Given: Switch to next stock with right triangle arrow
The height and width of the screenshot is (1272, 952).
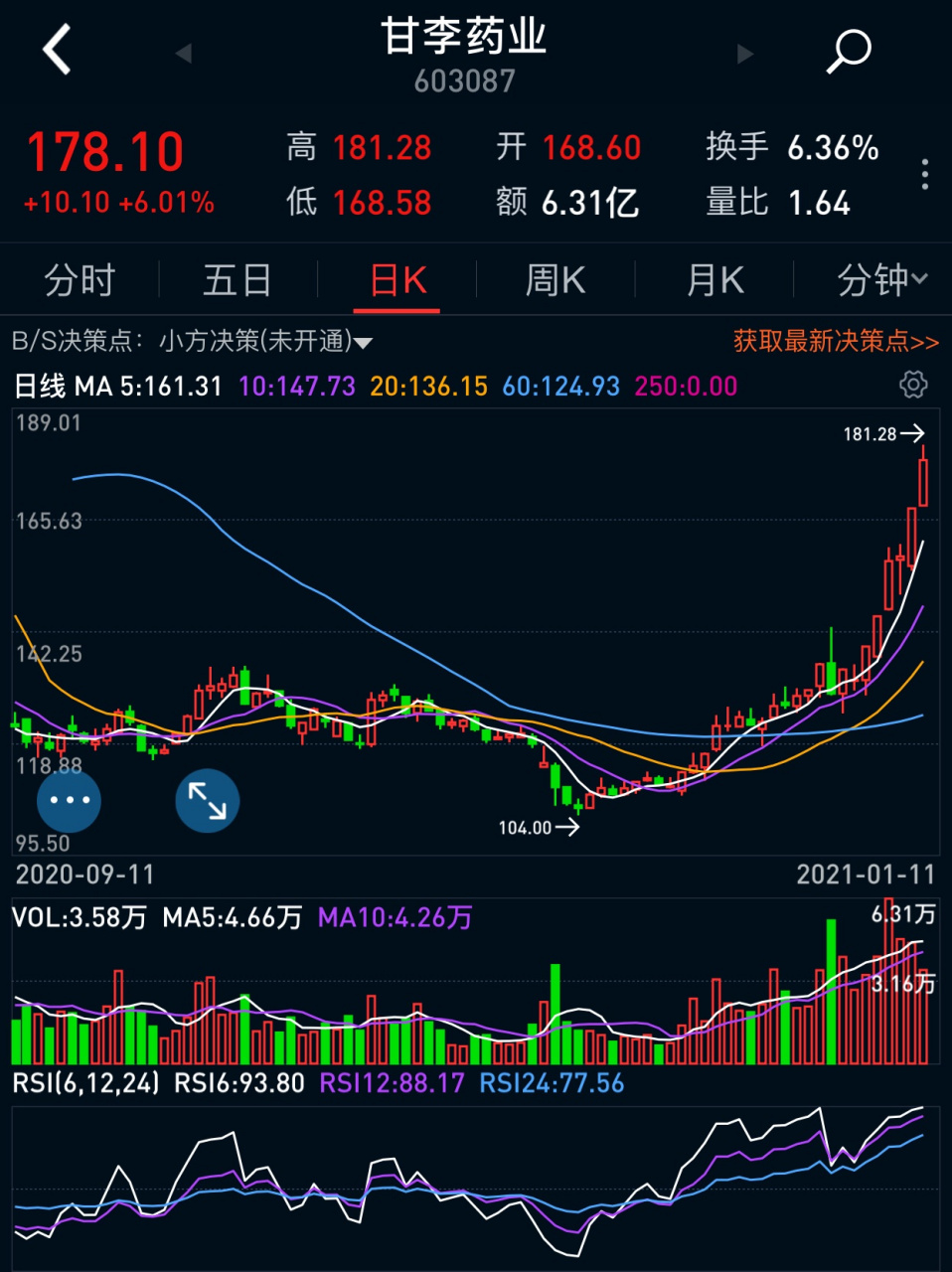Looking at the screenshot, I should coord(744,55).
